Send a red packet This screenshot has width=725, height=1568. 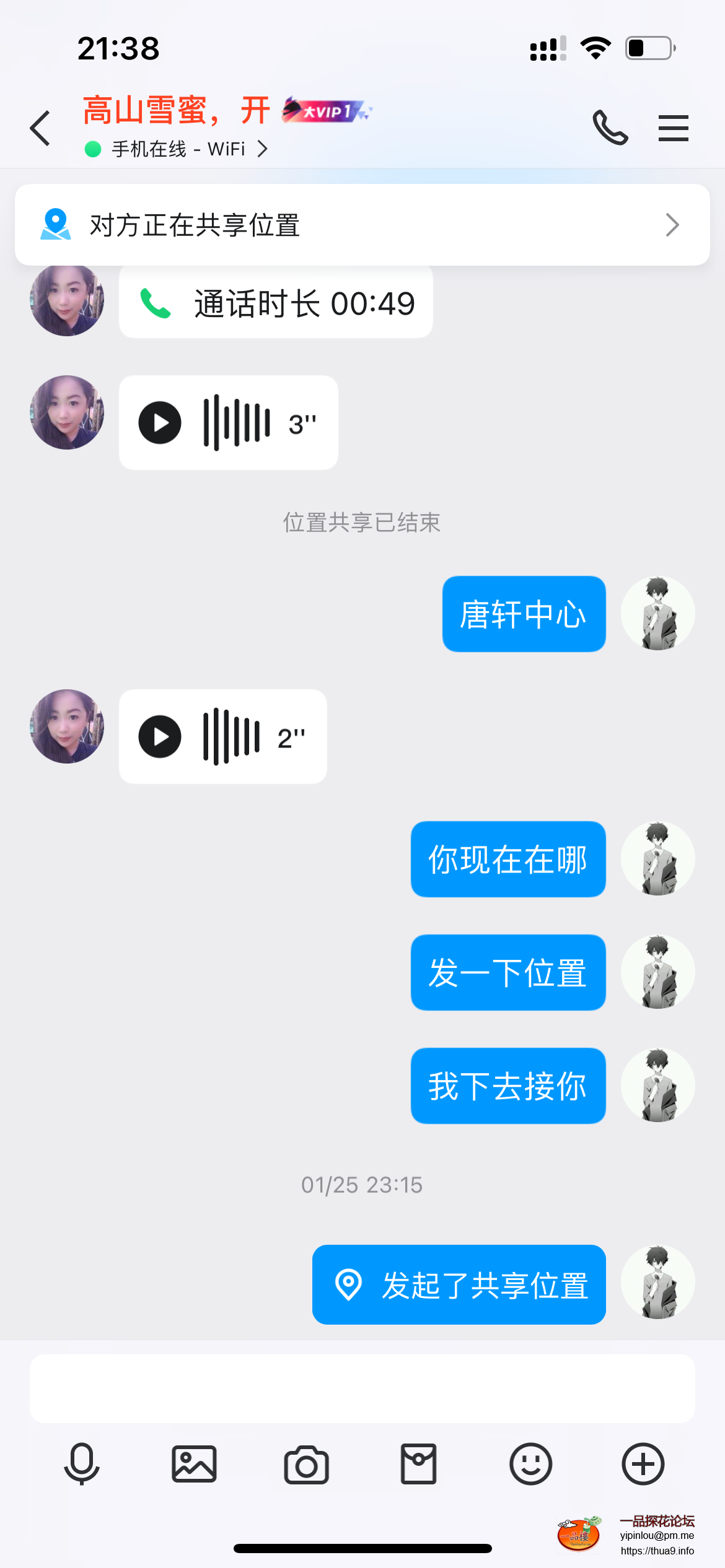point(418,1465)
